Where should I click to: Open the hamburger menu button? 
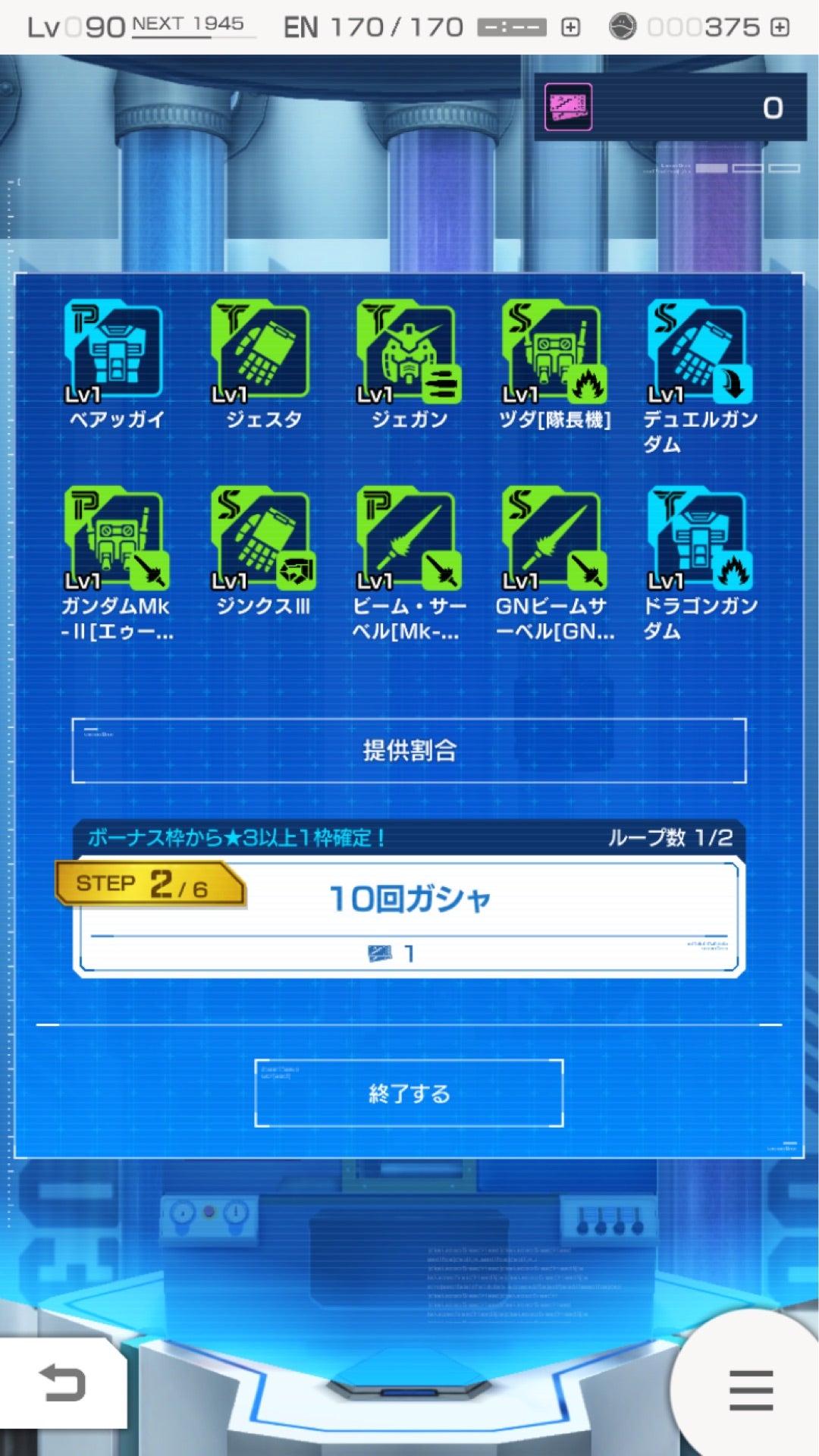pyautogui.click(x=751, y=1389)
